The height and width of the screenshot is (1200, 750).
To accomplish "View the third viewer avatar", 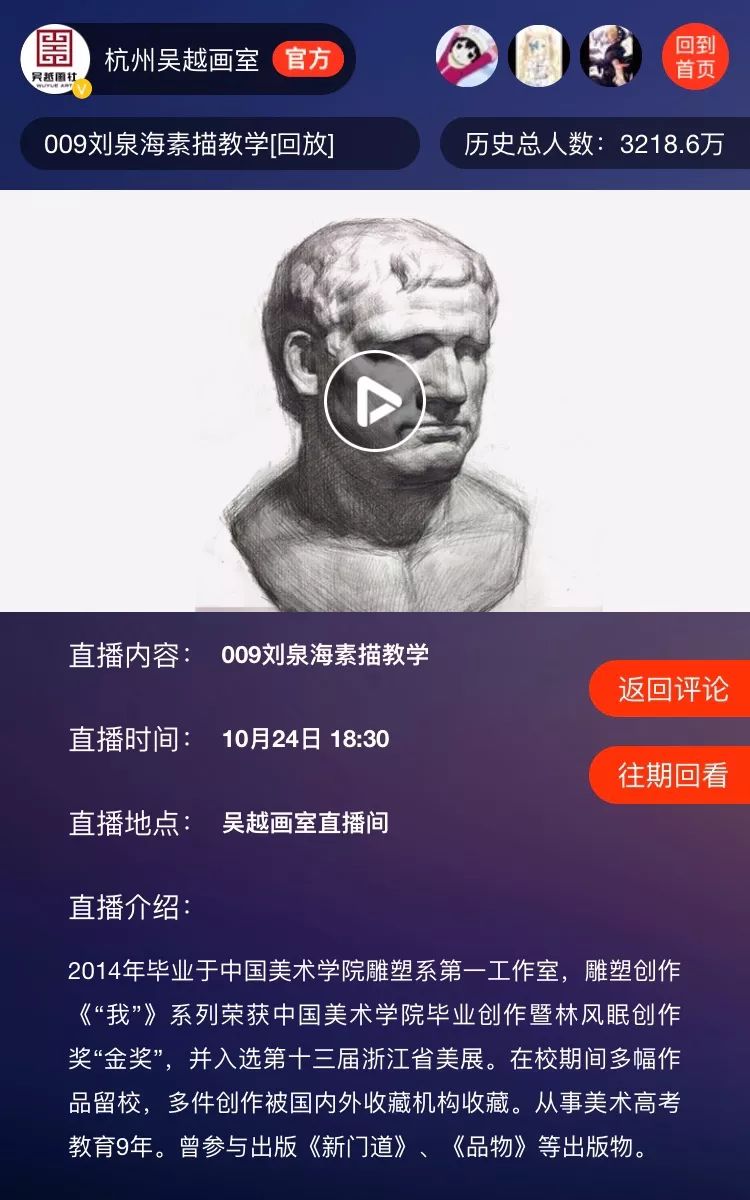I will click(x=610, y=57).
